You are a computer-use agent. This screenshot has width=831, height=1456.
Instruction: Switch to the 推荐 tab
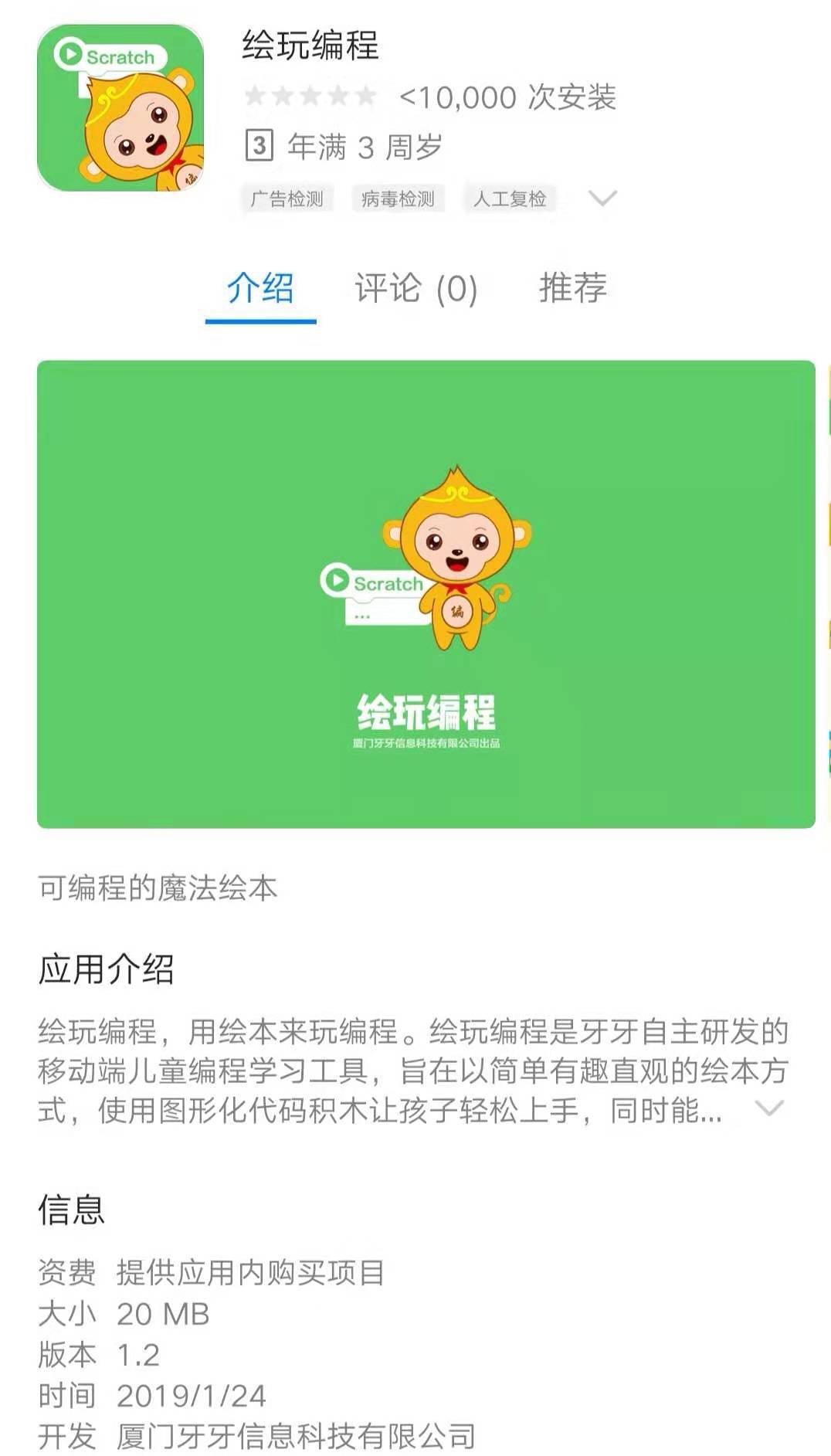point(572,289)
